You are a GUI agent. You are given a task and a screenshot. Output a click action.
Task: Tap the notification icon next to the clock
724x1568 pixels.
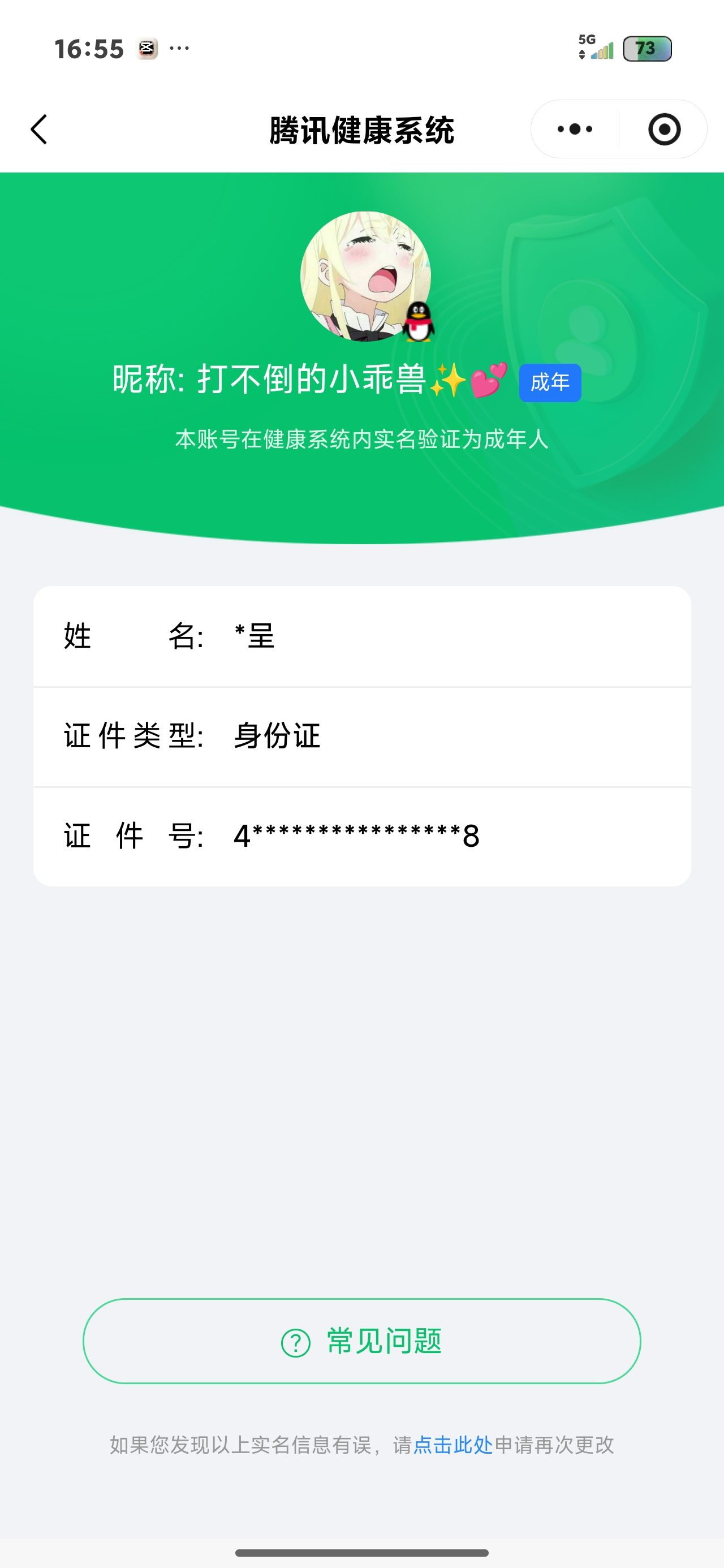point(146,48)
